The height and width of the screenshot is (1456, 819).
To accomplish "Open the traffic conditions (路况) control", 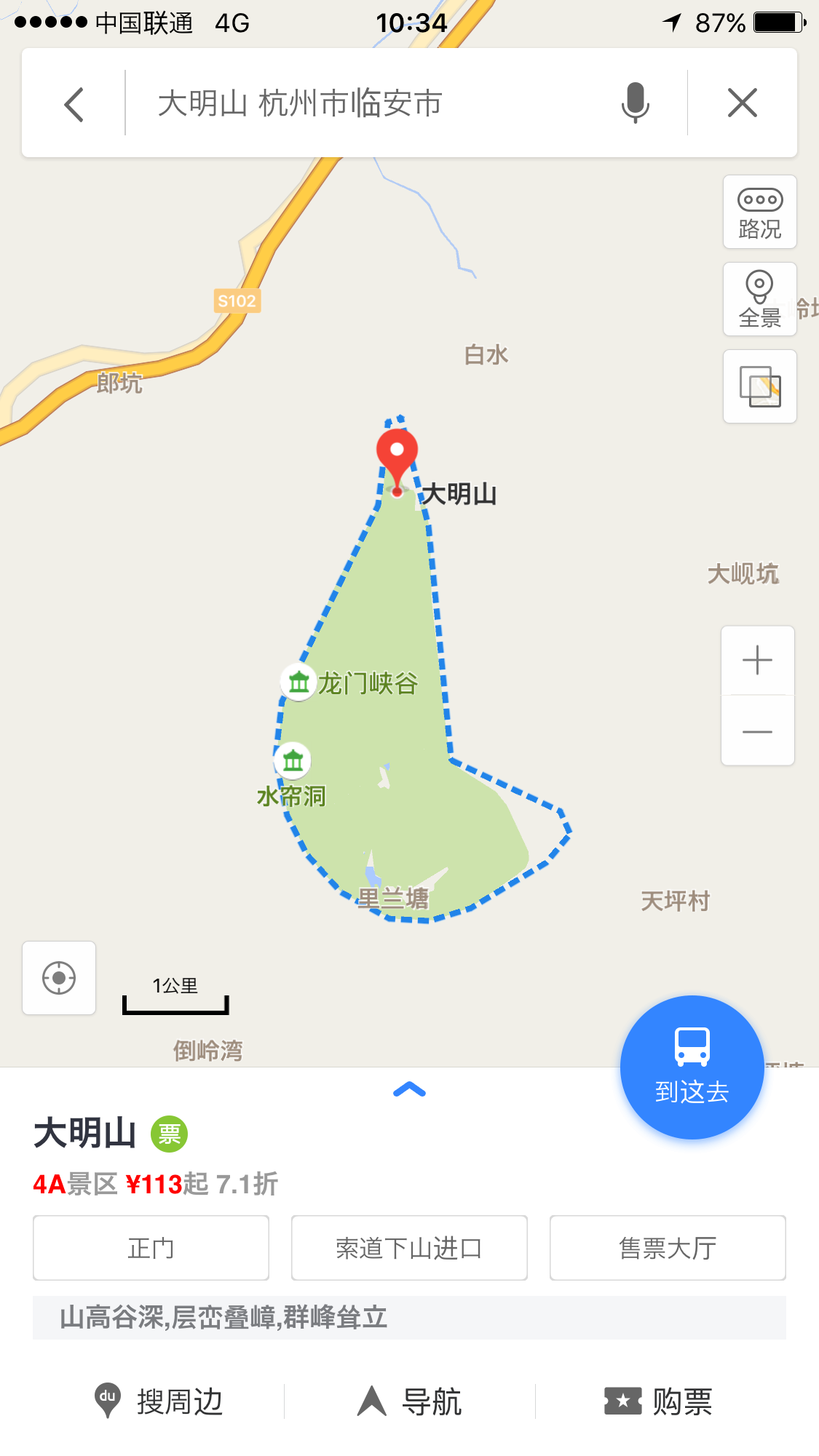I will 759,212.
